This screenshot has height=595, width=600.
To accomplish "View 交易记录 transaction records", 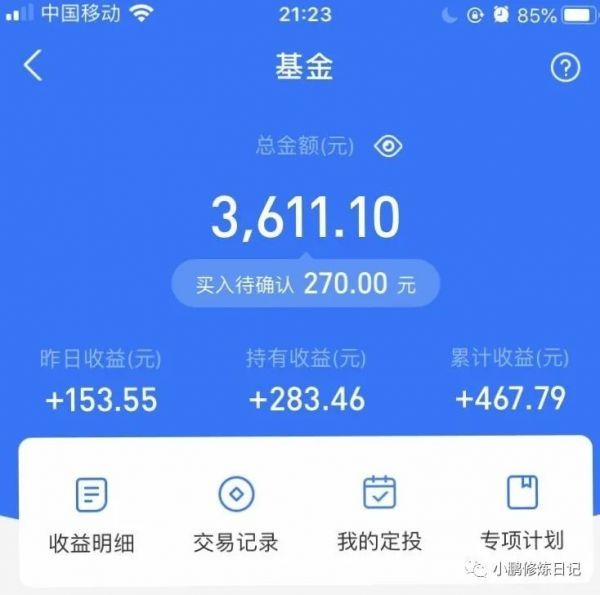I will pos(236,515).
